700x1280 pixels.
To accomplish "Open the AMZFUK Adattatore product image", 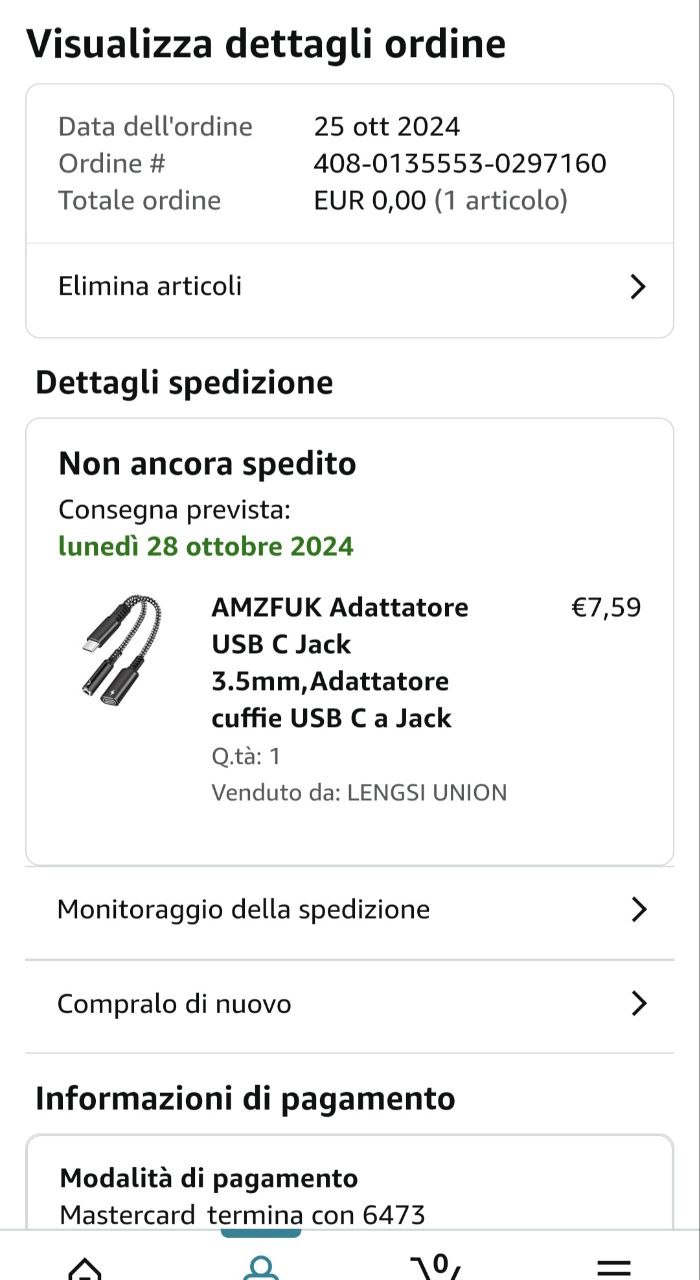I will point(121,645).
